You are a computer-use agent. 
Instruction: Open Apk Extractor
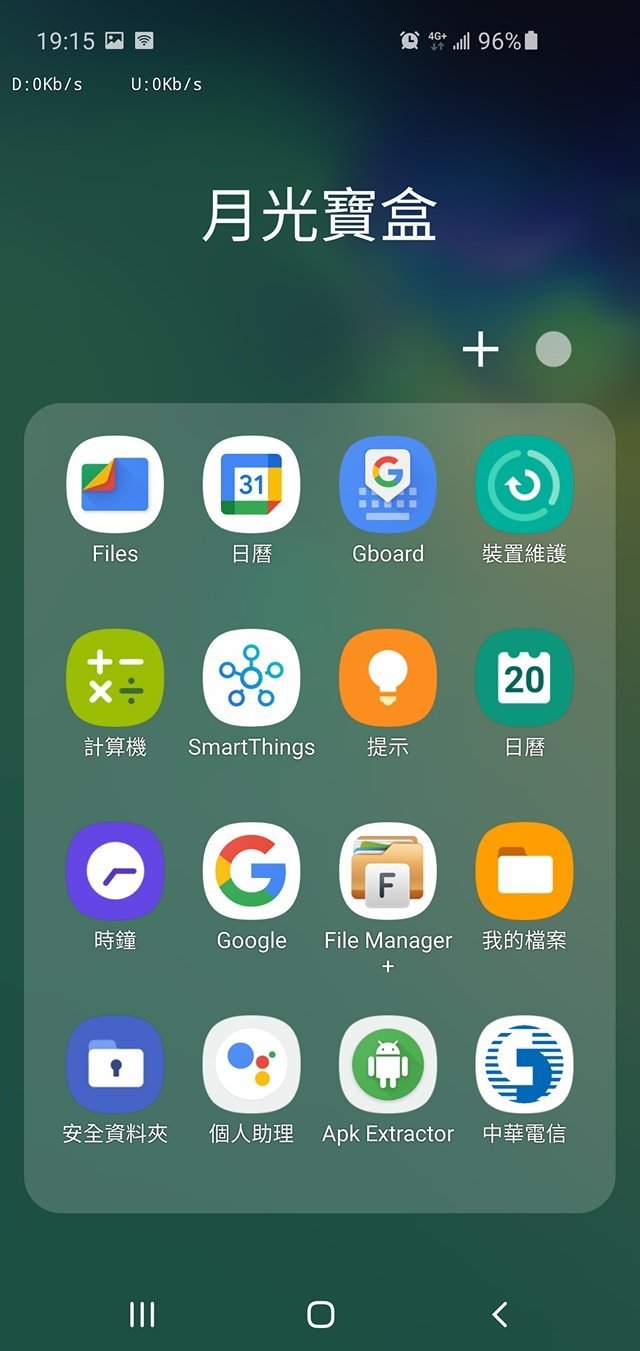click(388, 1064)
